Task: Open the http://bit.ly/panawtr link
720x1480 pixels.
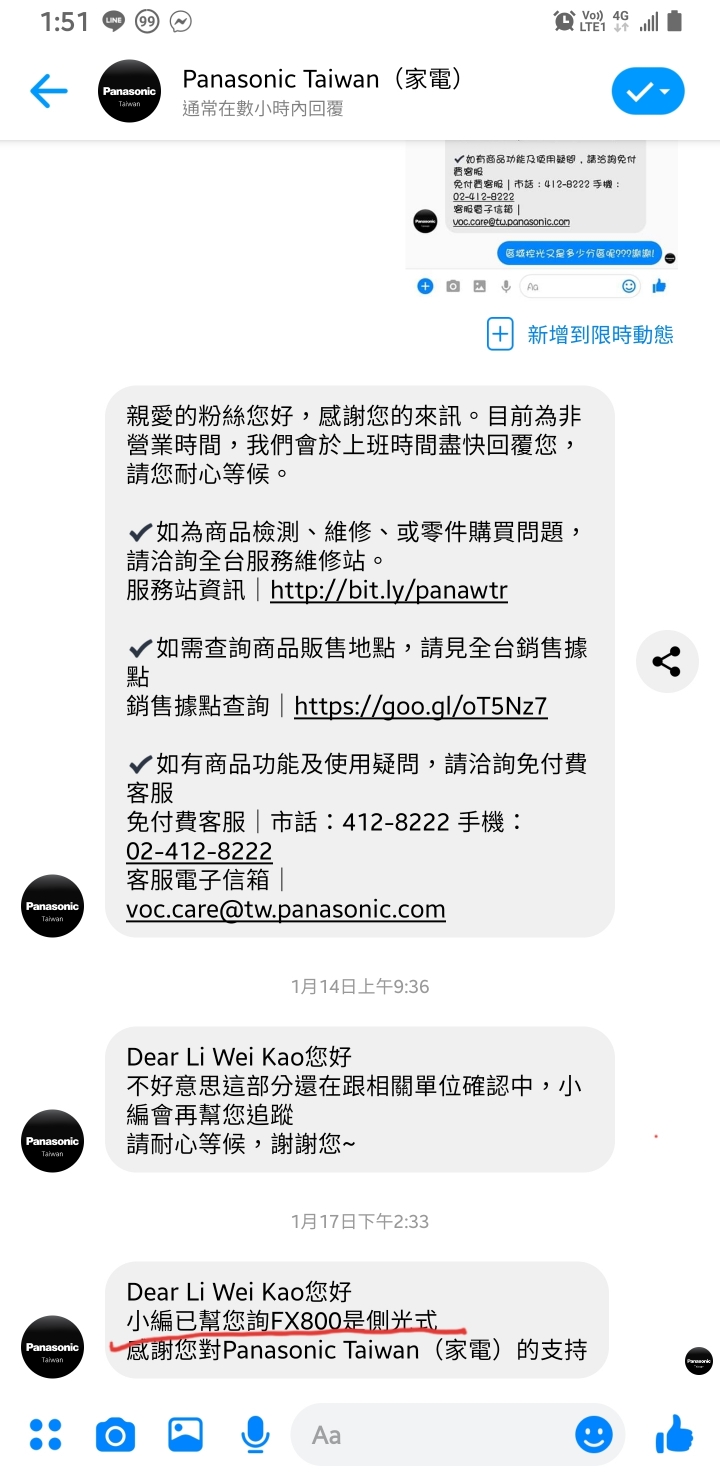Action: tap(389, 590)
